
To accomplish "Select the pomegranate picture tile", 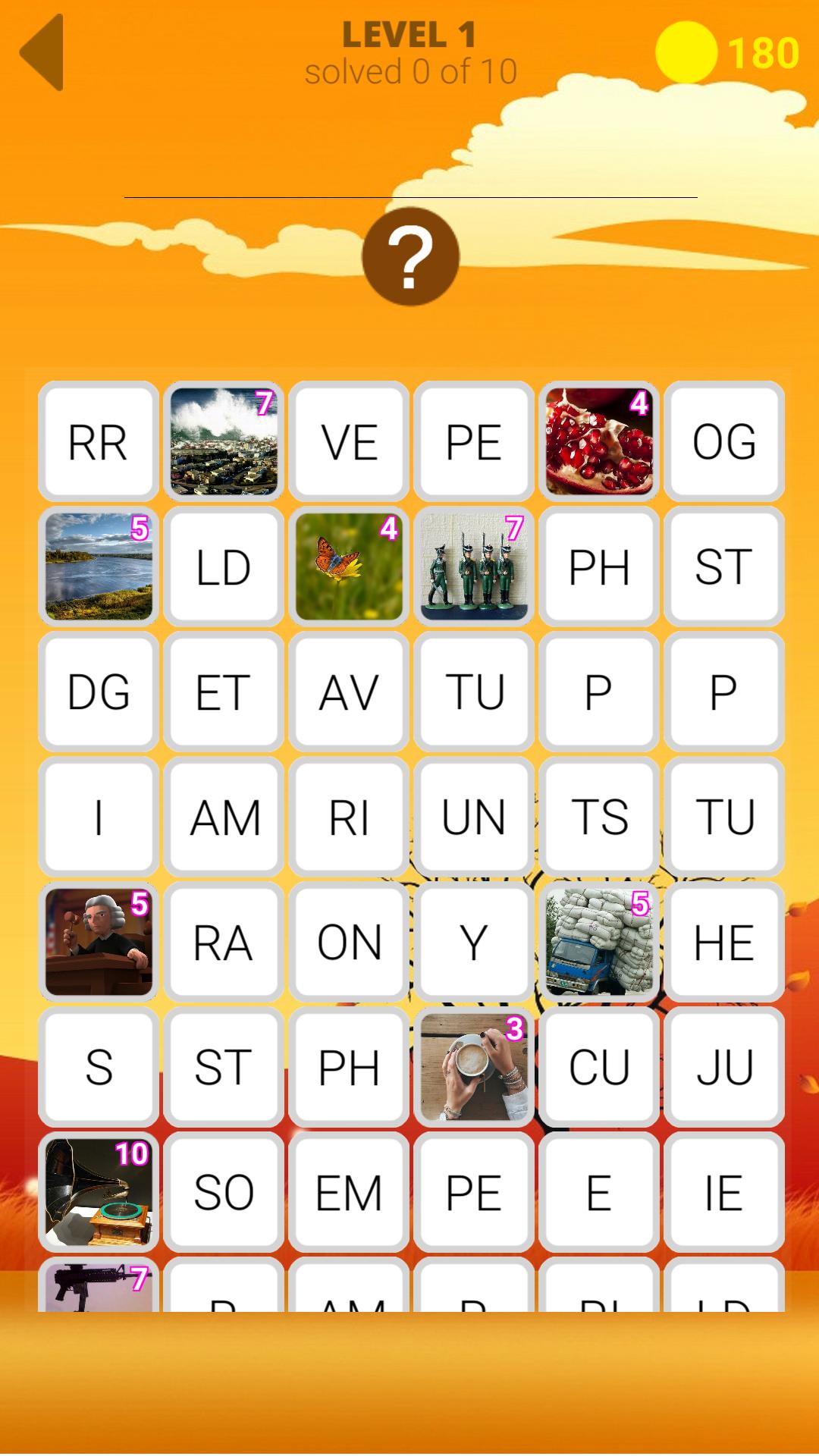I will pyautogui.click(x=599, y=441).
